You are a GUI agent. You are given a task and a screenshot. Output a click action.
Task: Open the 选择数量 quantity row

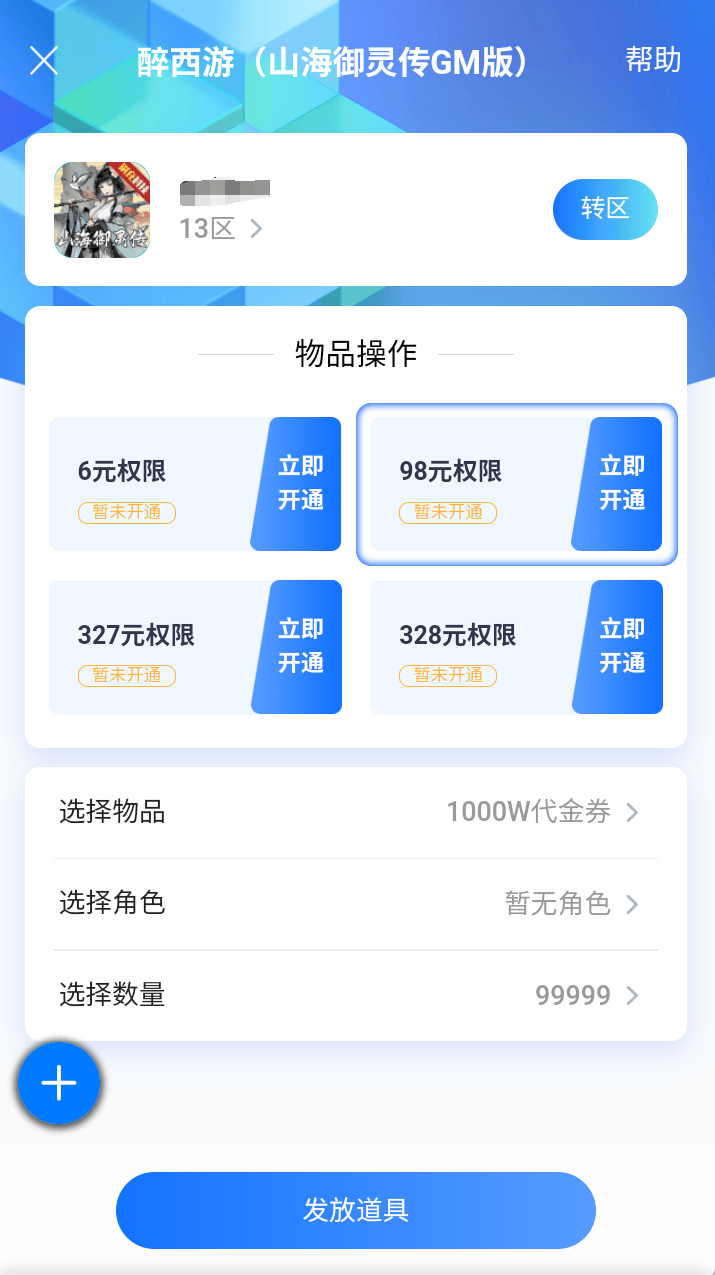(355, 996)
